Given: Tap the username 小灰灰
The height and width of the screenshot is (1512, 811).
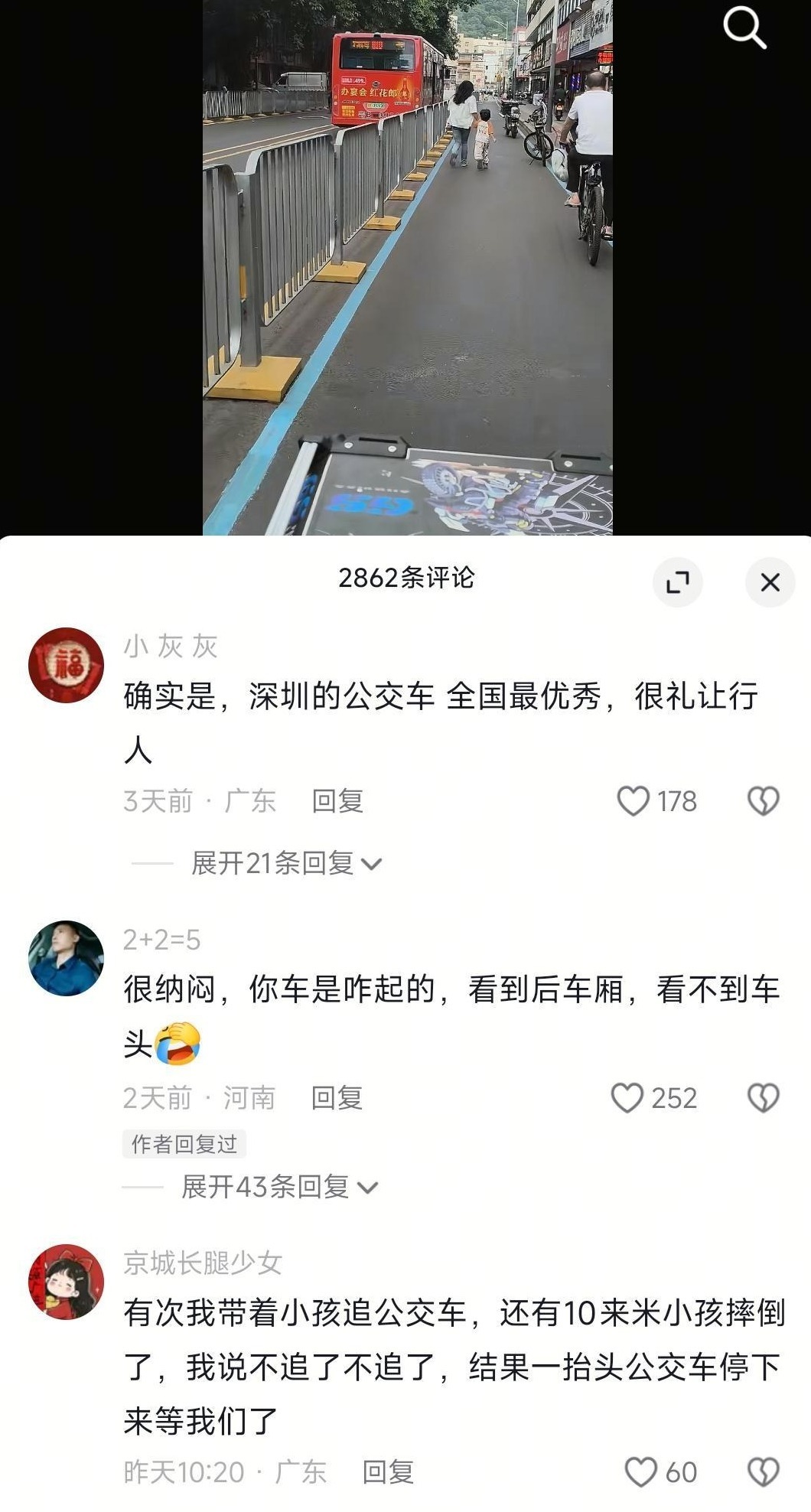Looking at the screenshot, I should [171, 647].
